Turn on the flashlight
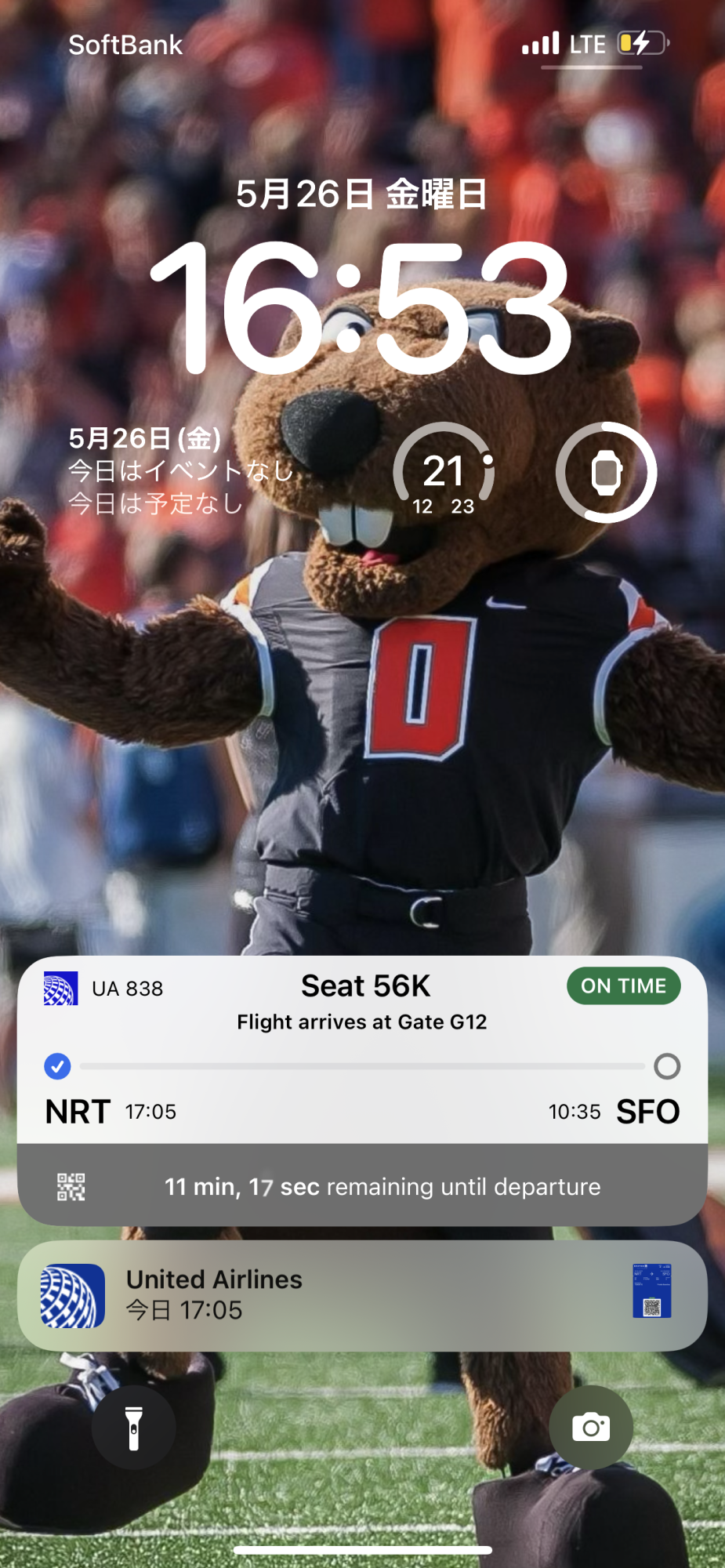 [x=133, y=1427]
